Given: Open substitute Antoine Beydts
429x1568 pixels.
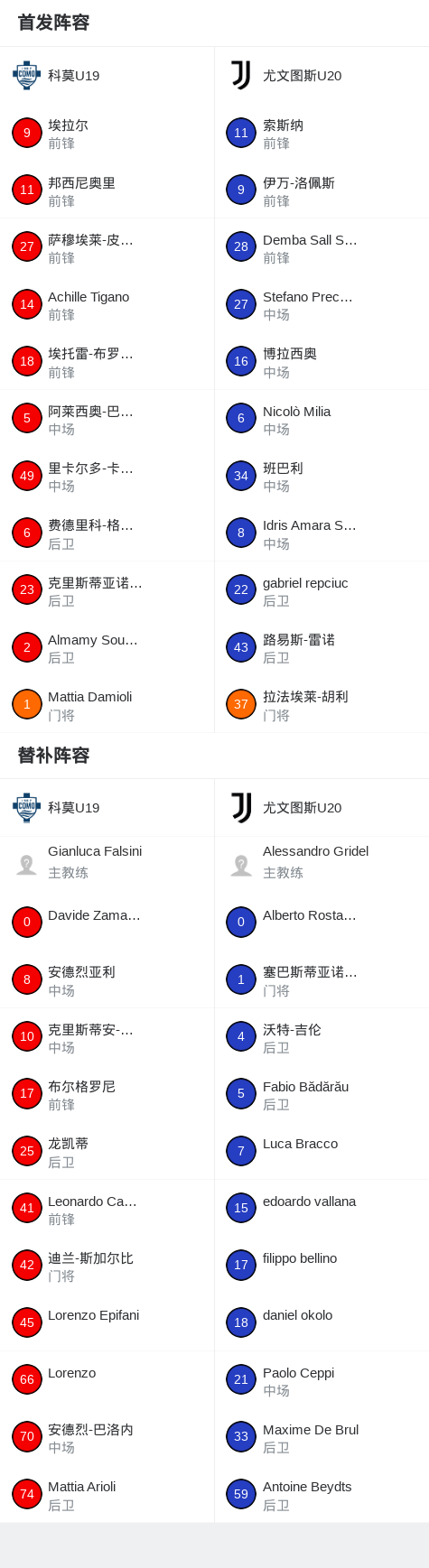Looking at the screenshot, I should click(322, 1494).
